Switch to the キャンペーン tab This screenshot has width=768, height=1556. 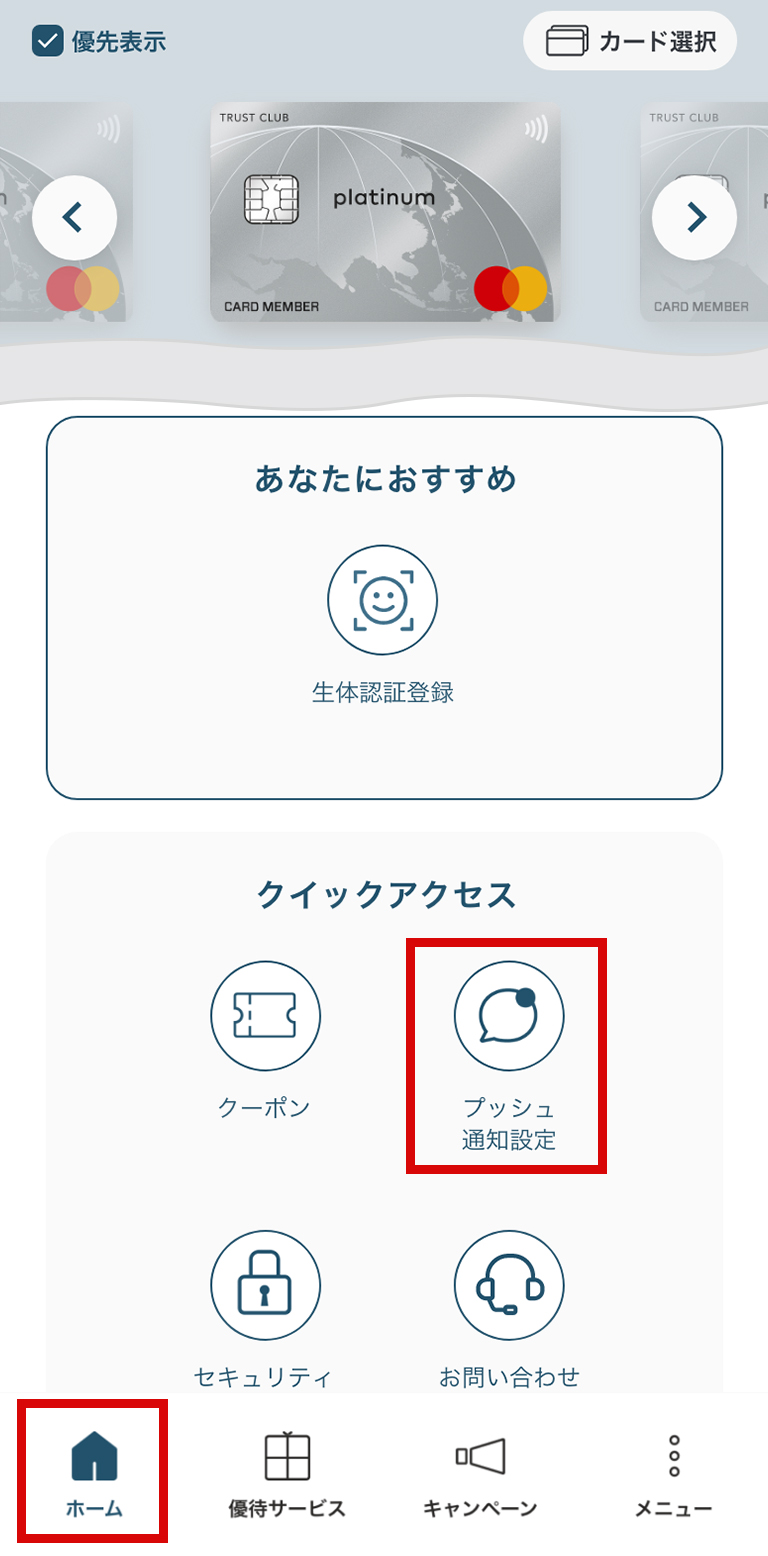(480, 1472)
